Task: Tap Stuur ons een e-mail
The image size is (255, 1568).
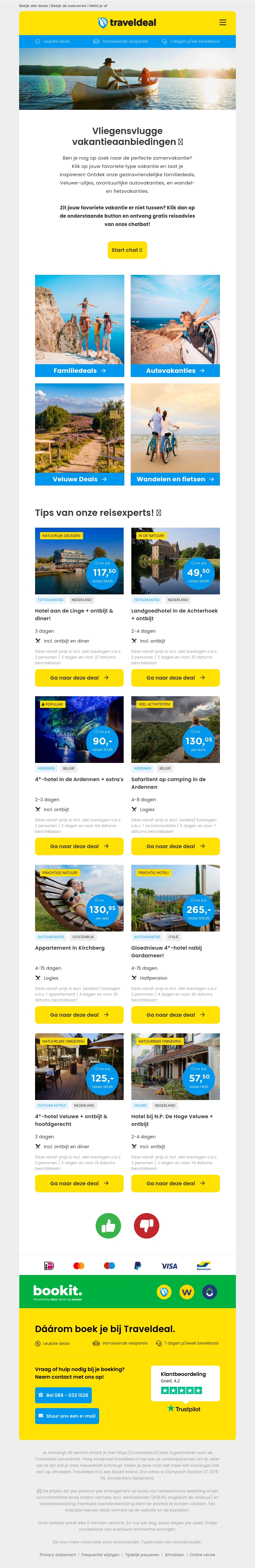Action: [x=67, y=1416]
